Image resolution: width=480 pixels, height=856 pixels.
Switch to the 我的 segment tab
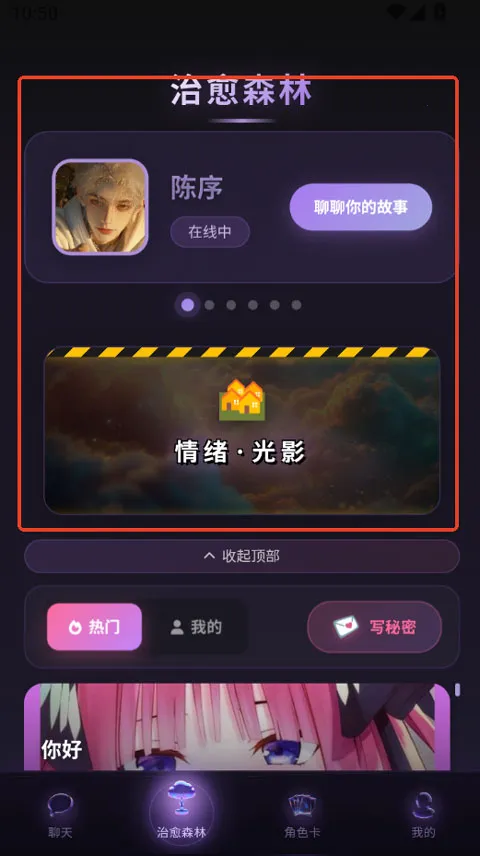(199, 627)
